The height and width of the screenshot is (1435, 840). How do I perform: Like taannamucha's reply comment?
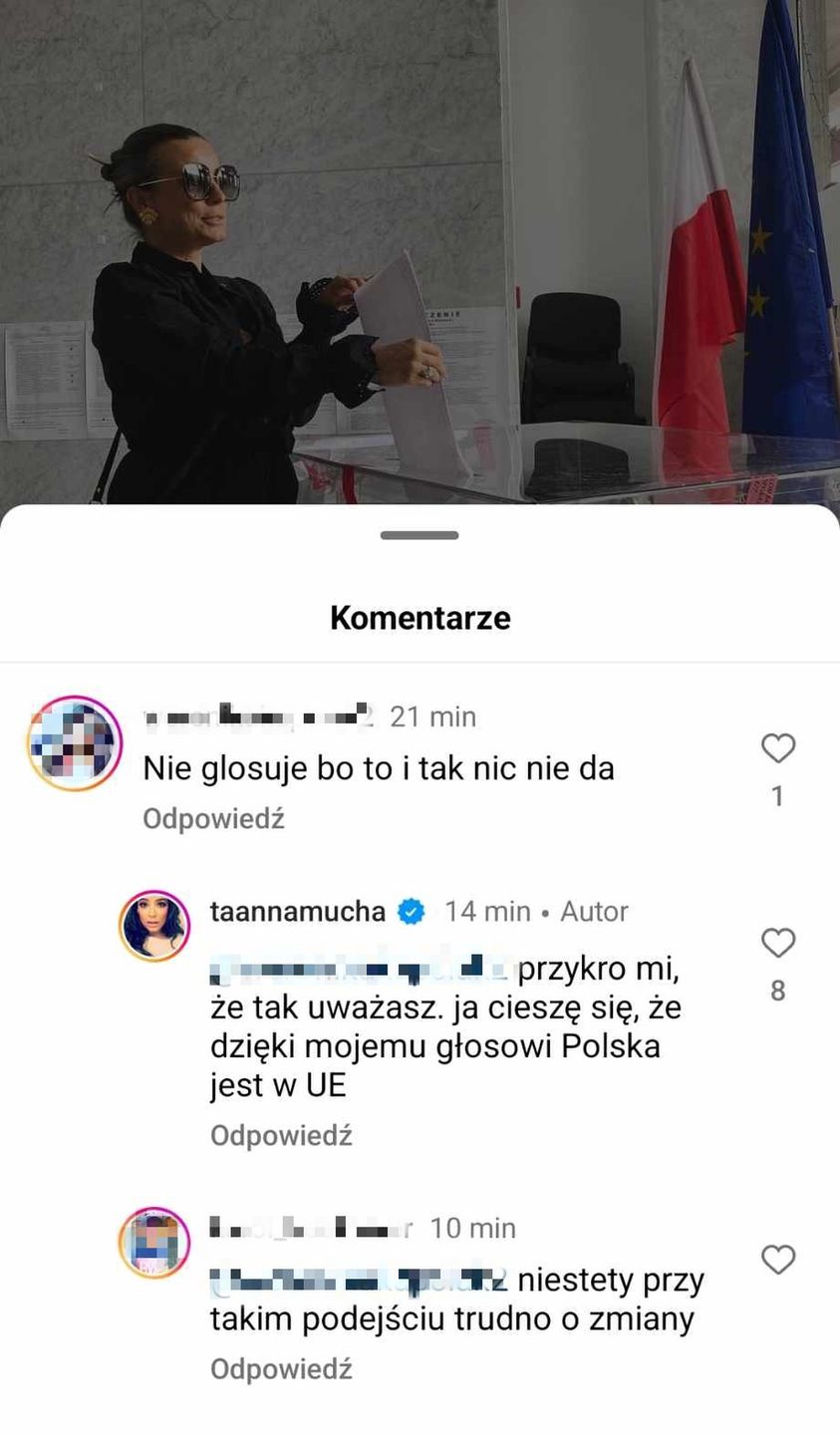[x=777, y=943]
